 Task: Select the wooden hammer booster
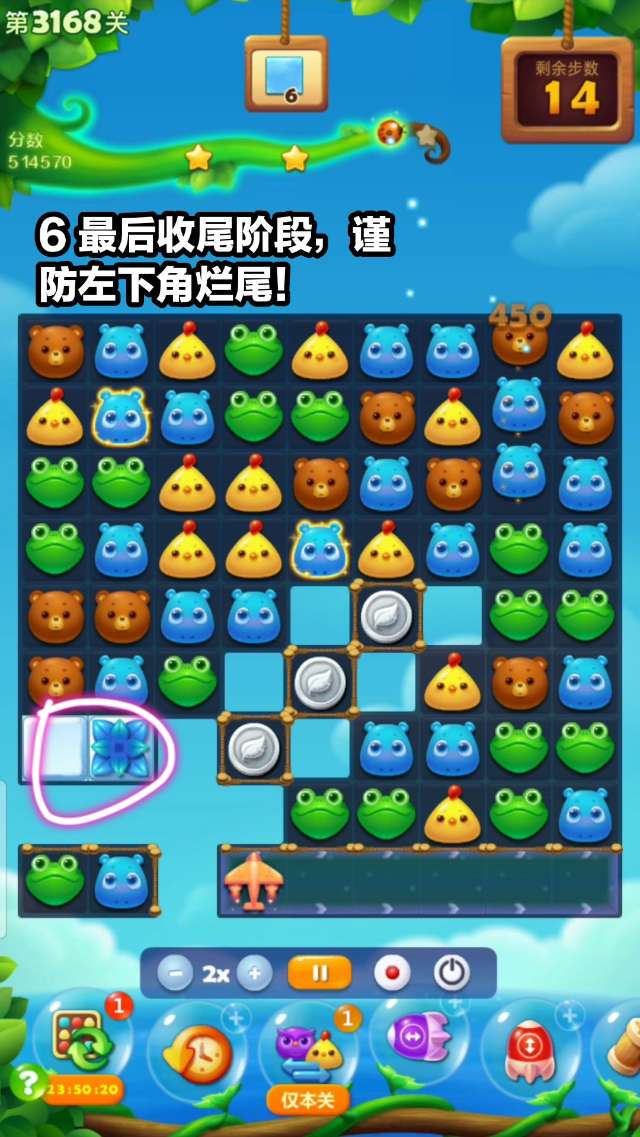pos(622,1045)
